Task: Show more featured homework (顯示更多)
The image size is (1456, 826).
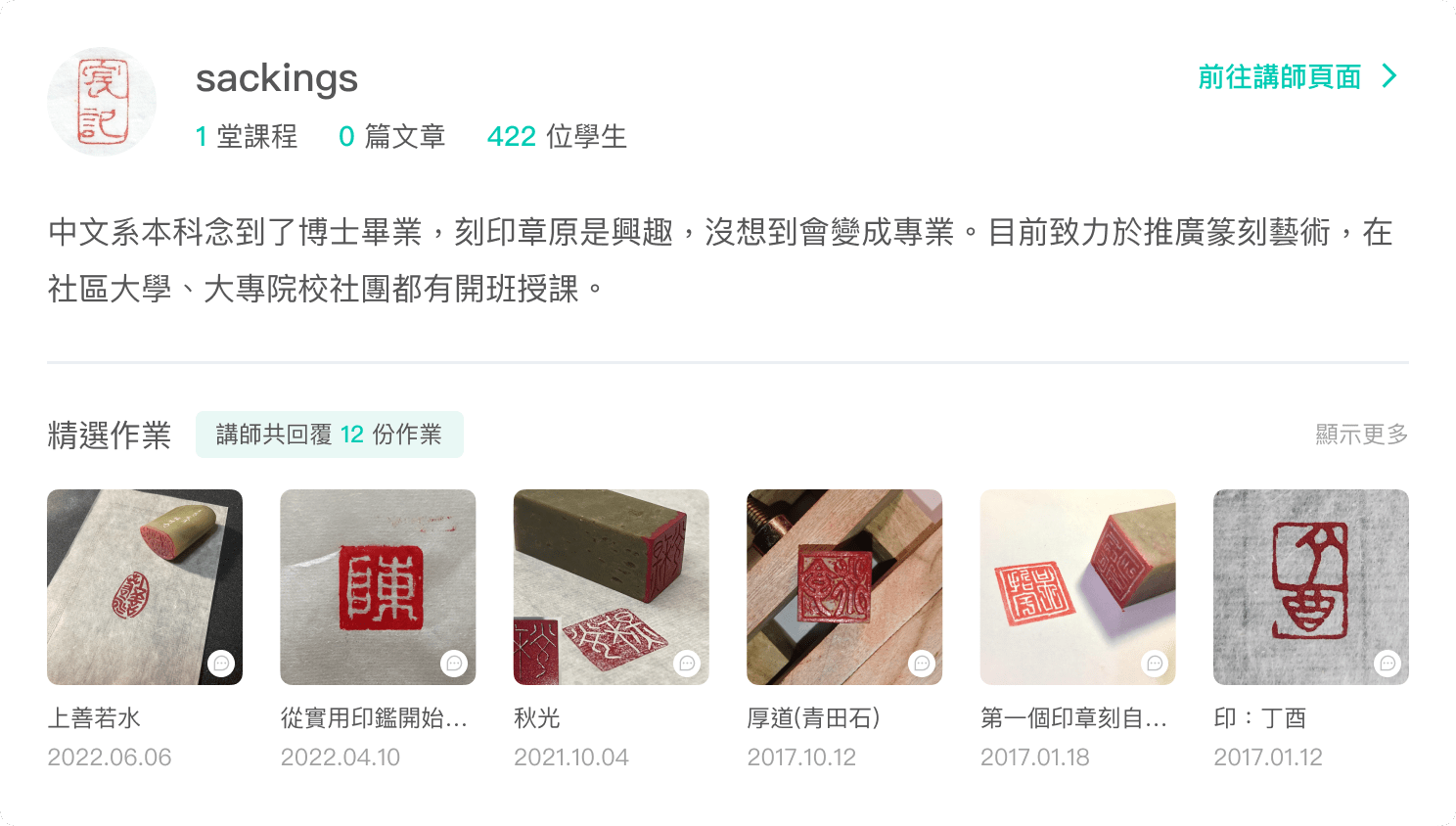Action: pos(1361,435)
